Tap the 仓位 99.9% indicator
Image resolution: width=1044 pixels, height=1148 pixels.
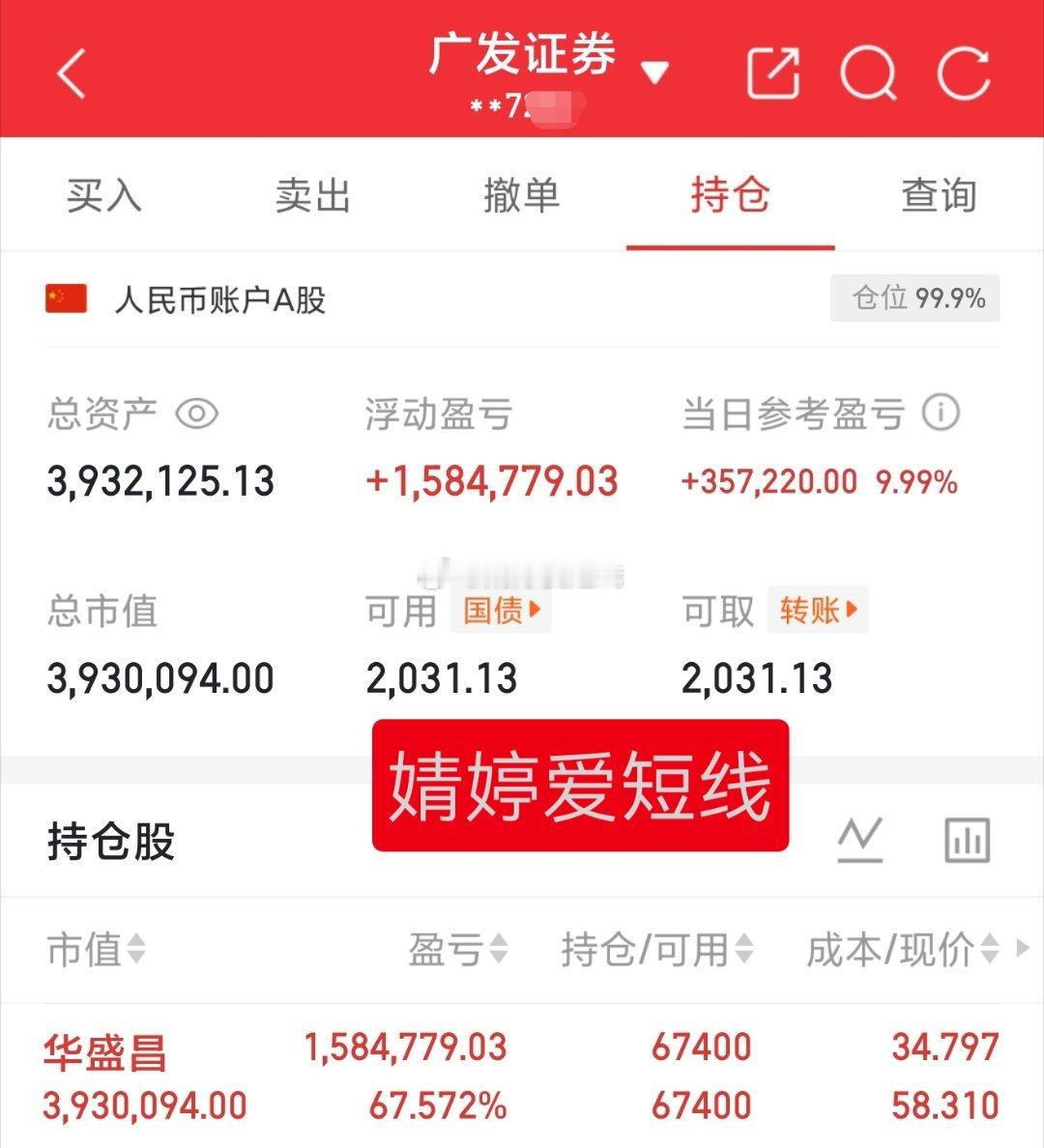pyautogui.click(x=913, y=300)
